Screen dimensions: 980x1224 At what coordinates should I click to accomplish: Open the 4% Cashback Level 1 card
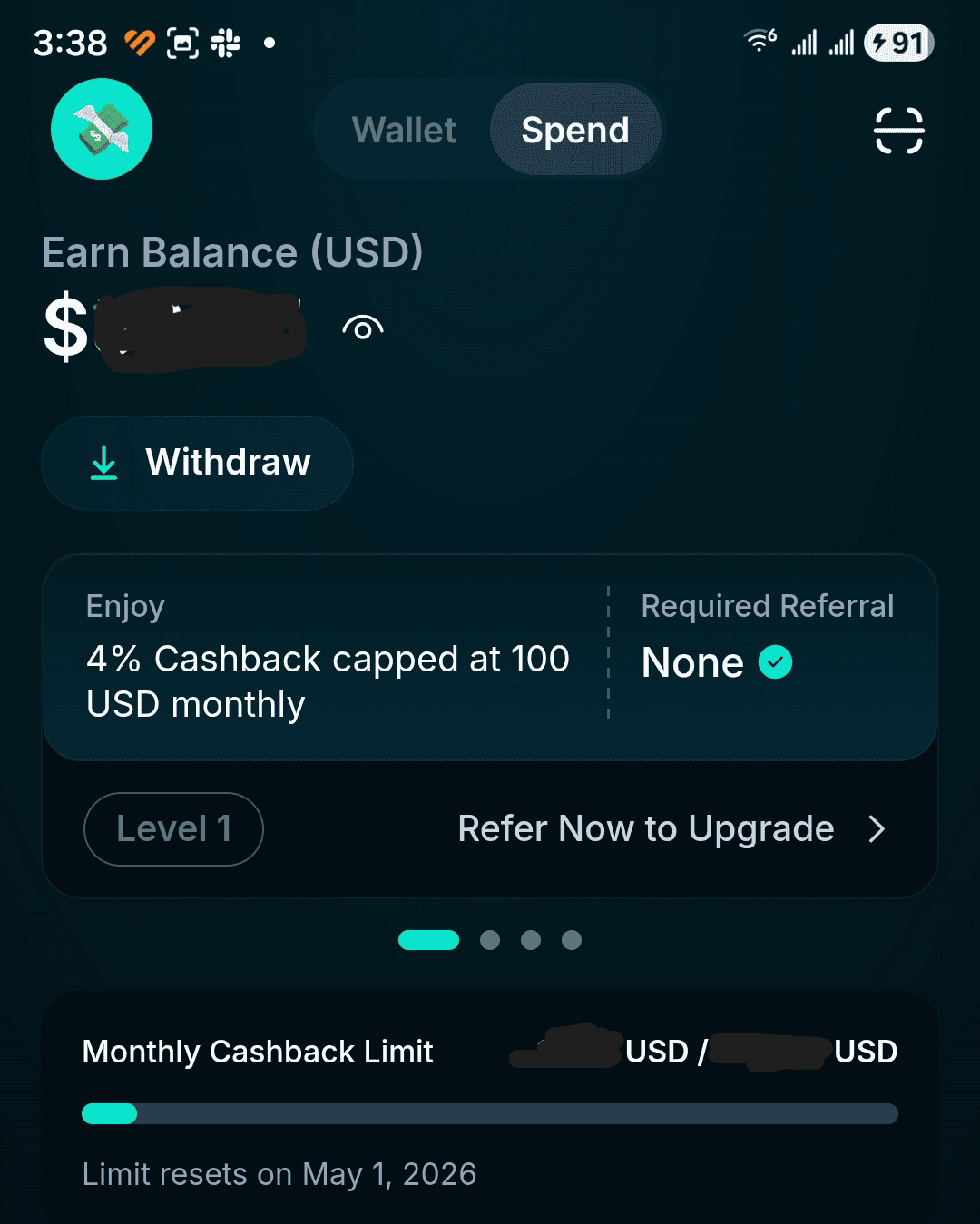[327, 660]
